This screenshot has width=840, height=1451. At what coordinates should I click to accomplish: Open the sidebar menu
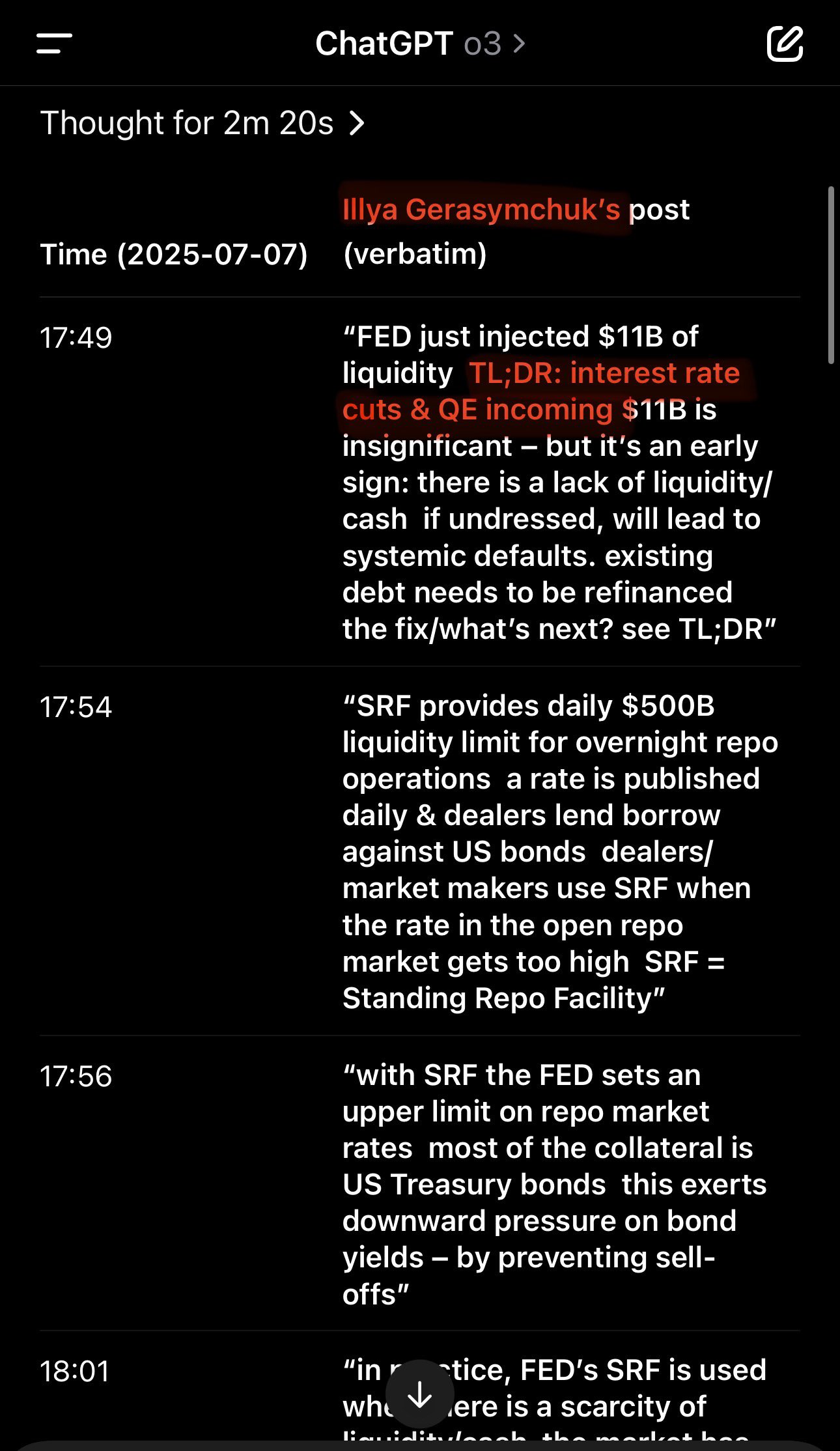pyautogui.click(x=54, y=44)
